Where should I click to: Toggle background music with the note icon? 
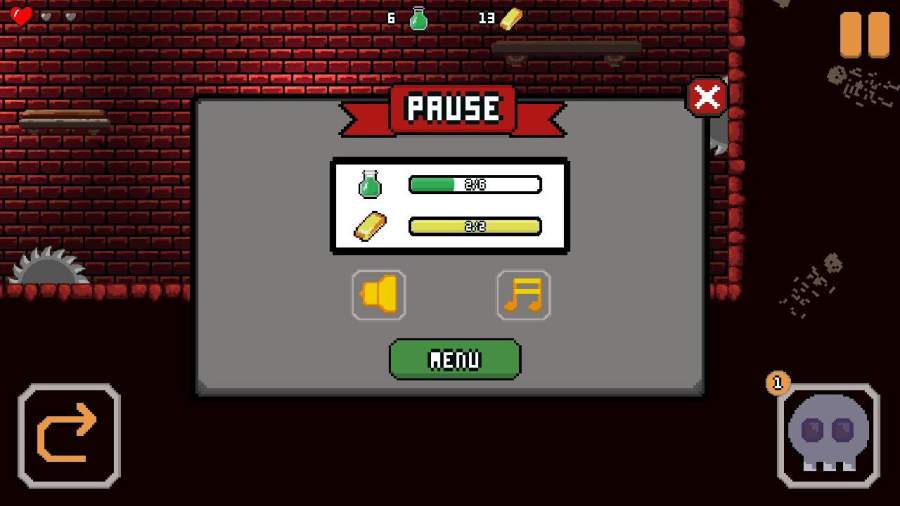point(523,295)
